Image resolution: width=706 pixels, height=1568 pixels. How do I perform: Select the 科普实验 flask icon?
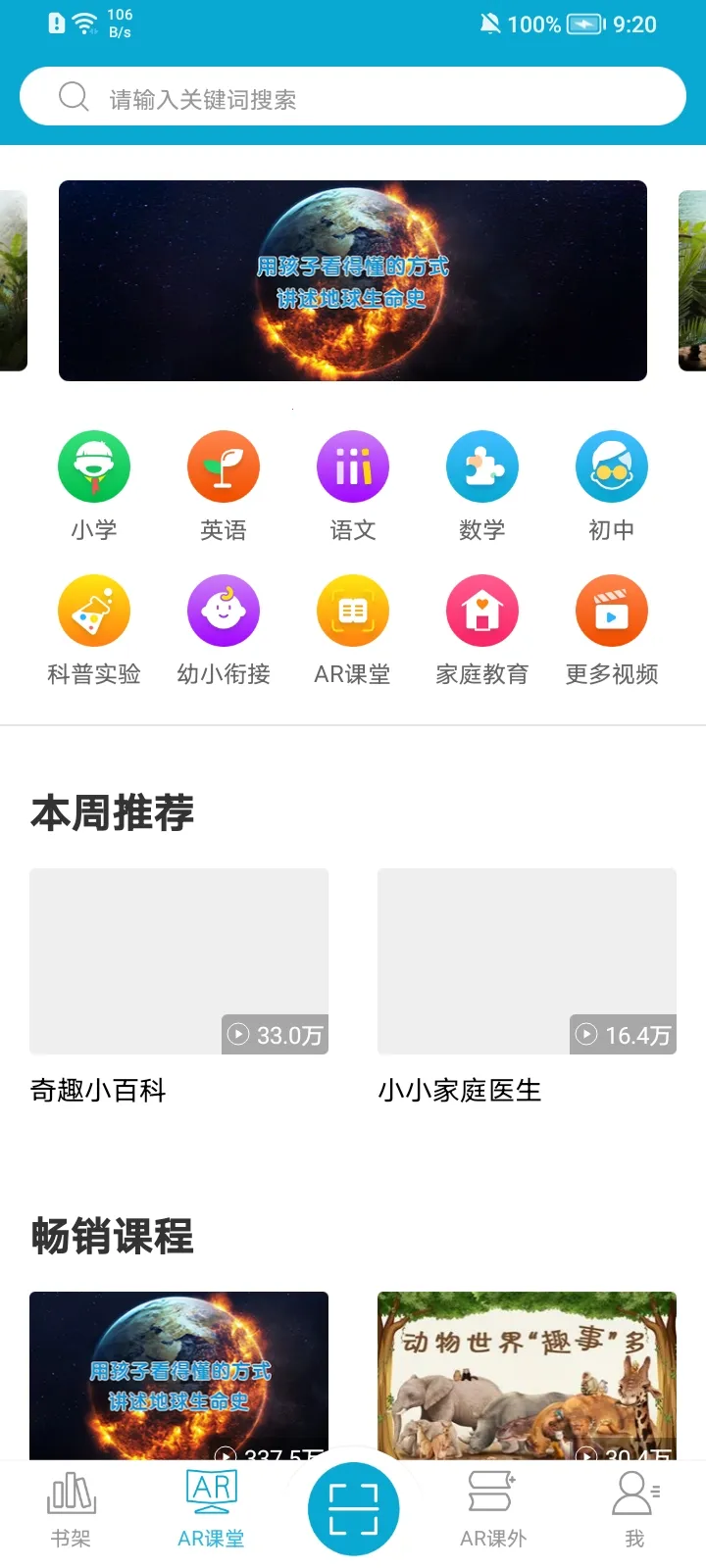click(x=94, y=610)
